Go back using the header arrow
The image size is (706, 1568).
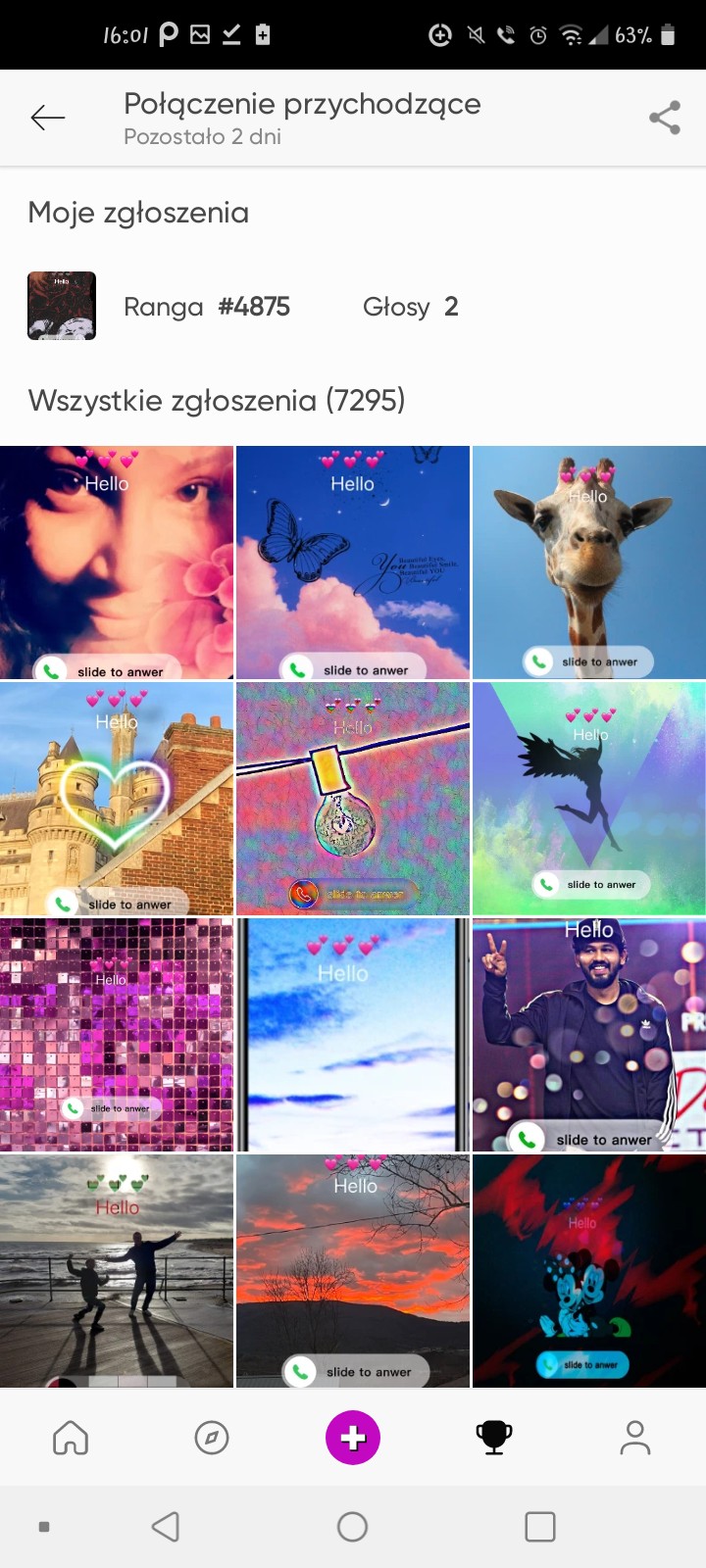(47, 118)
